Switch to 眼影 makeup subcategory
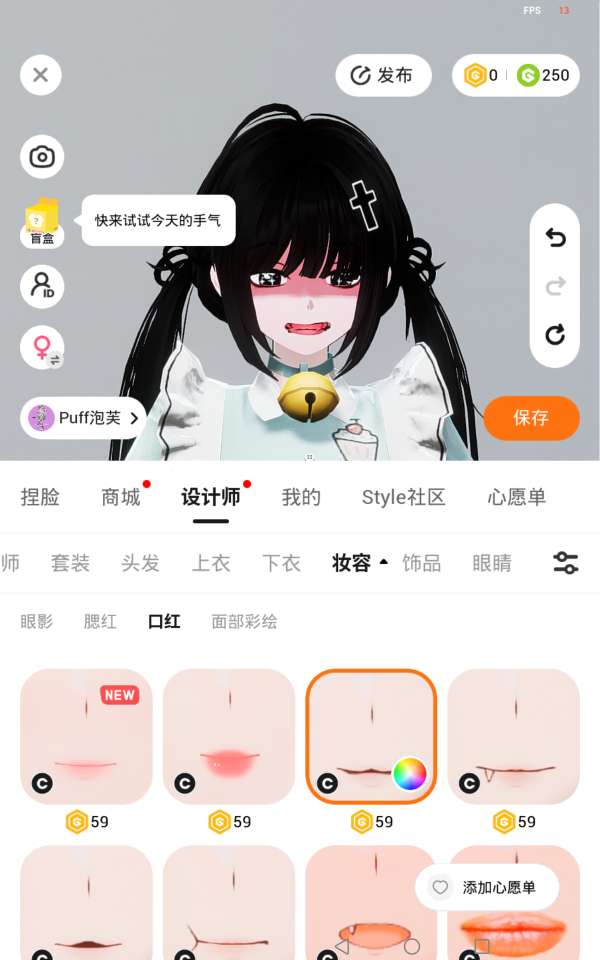600x960 pixels. tap(37, 621)
